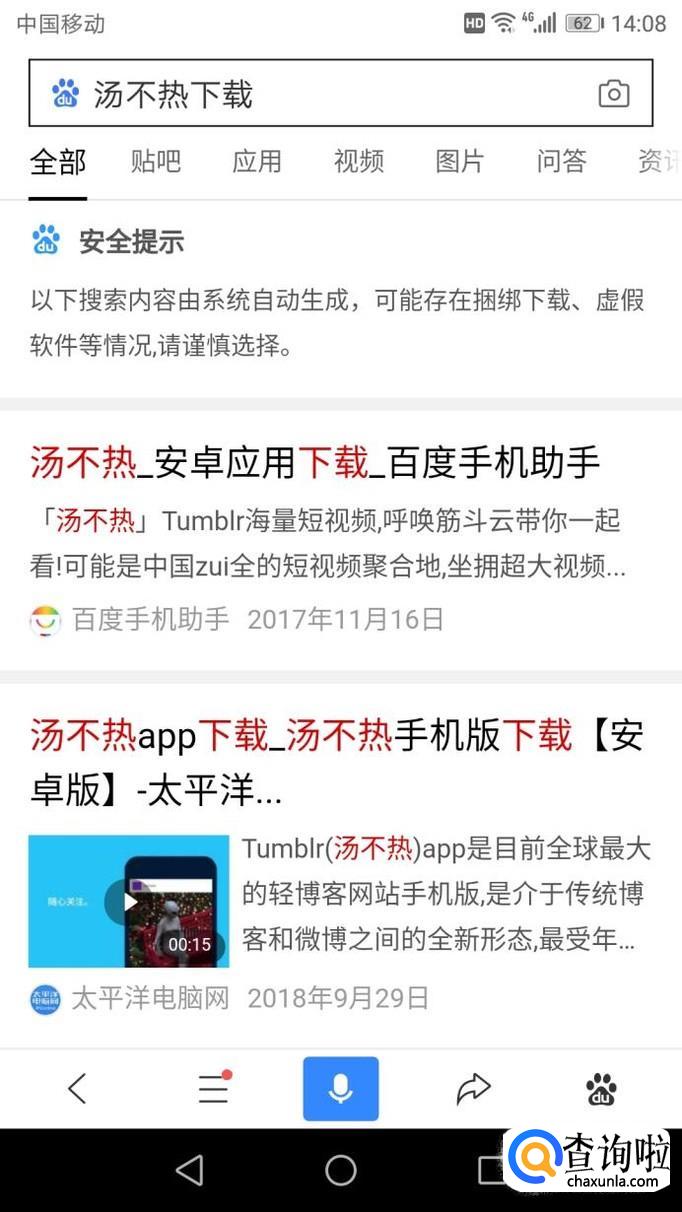Play the 00:15 video thumbnail

click(x=129, y=901)
